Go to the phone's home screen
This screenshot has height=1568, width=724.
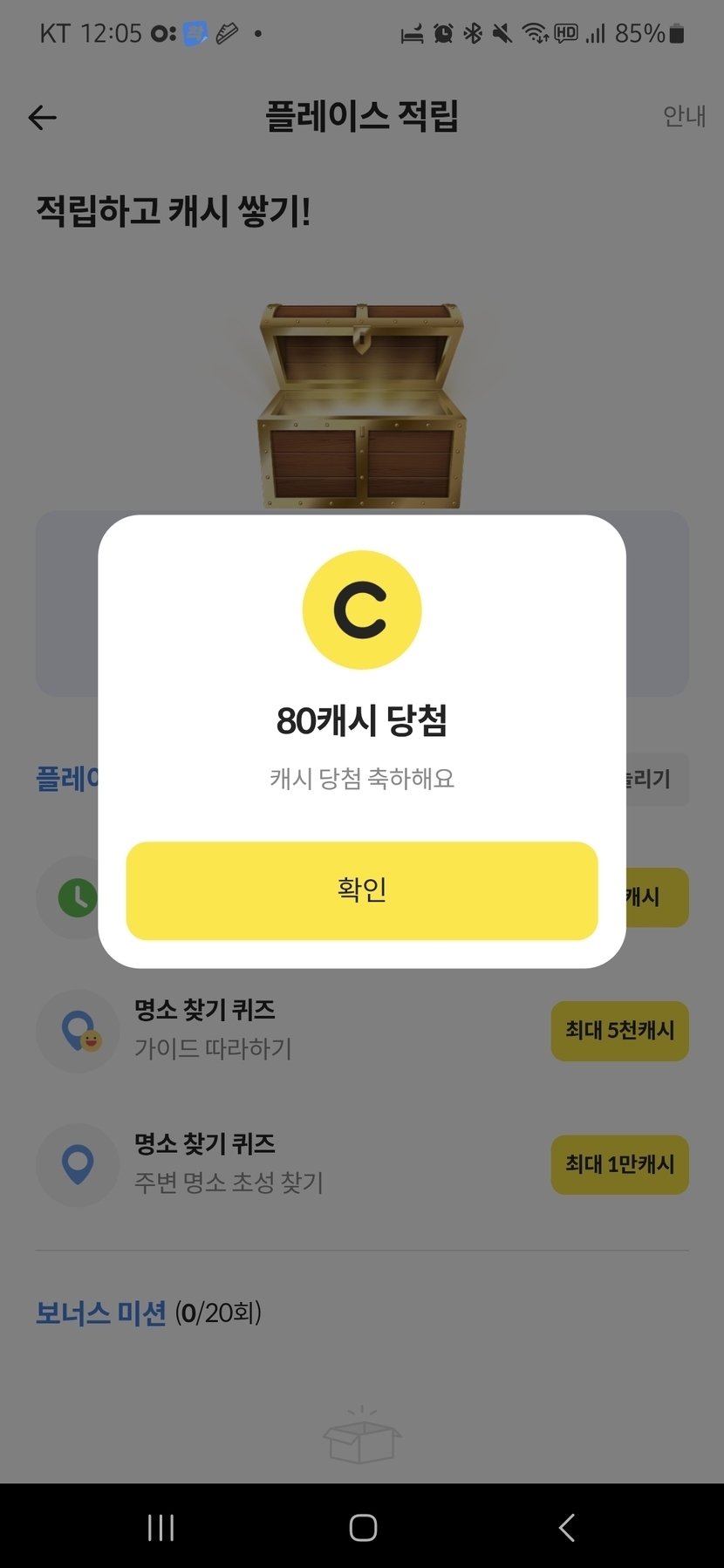(363, 1527)
